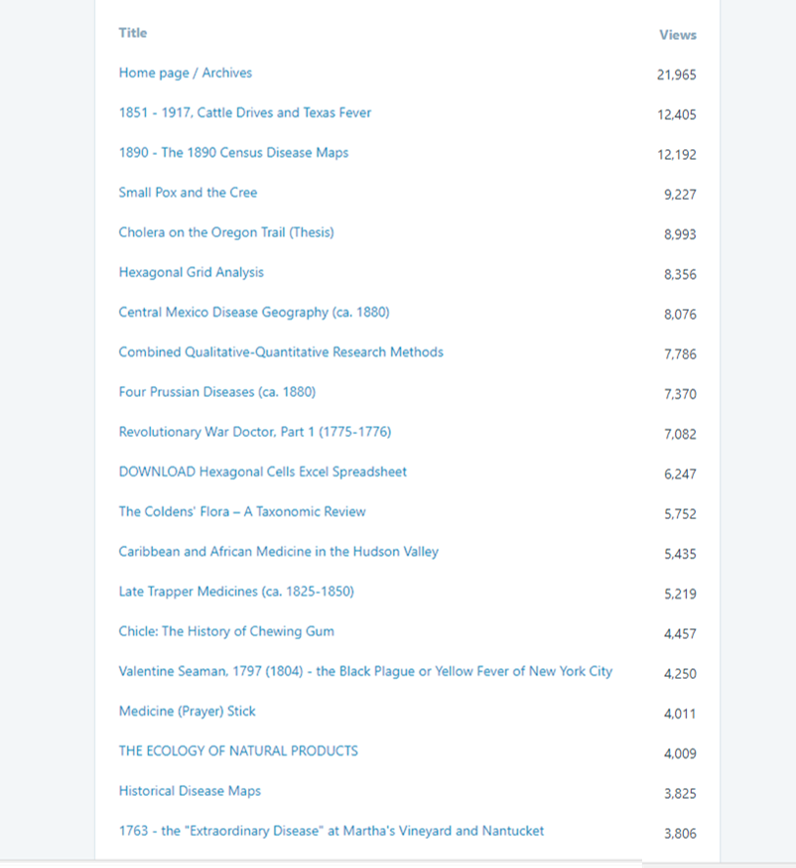Open the Home page / Archives link
The image size is (796, 868).
click(x=185, y=73)
